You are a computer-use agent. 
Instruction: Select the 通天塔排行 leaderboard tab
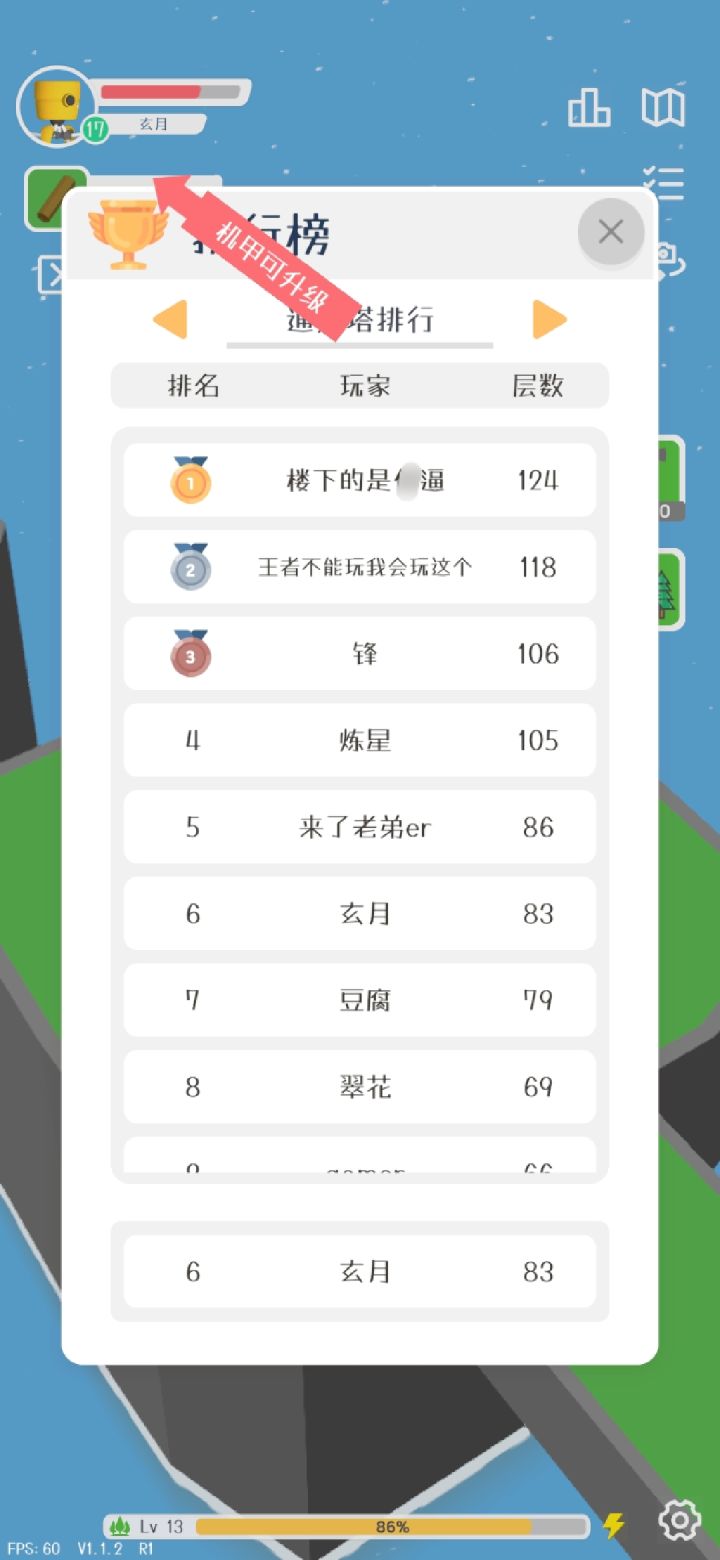click(360, 320)
